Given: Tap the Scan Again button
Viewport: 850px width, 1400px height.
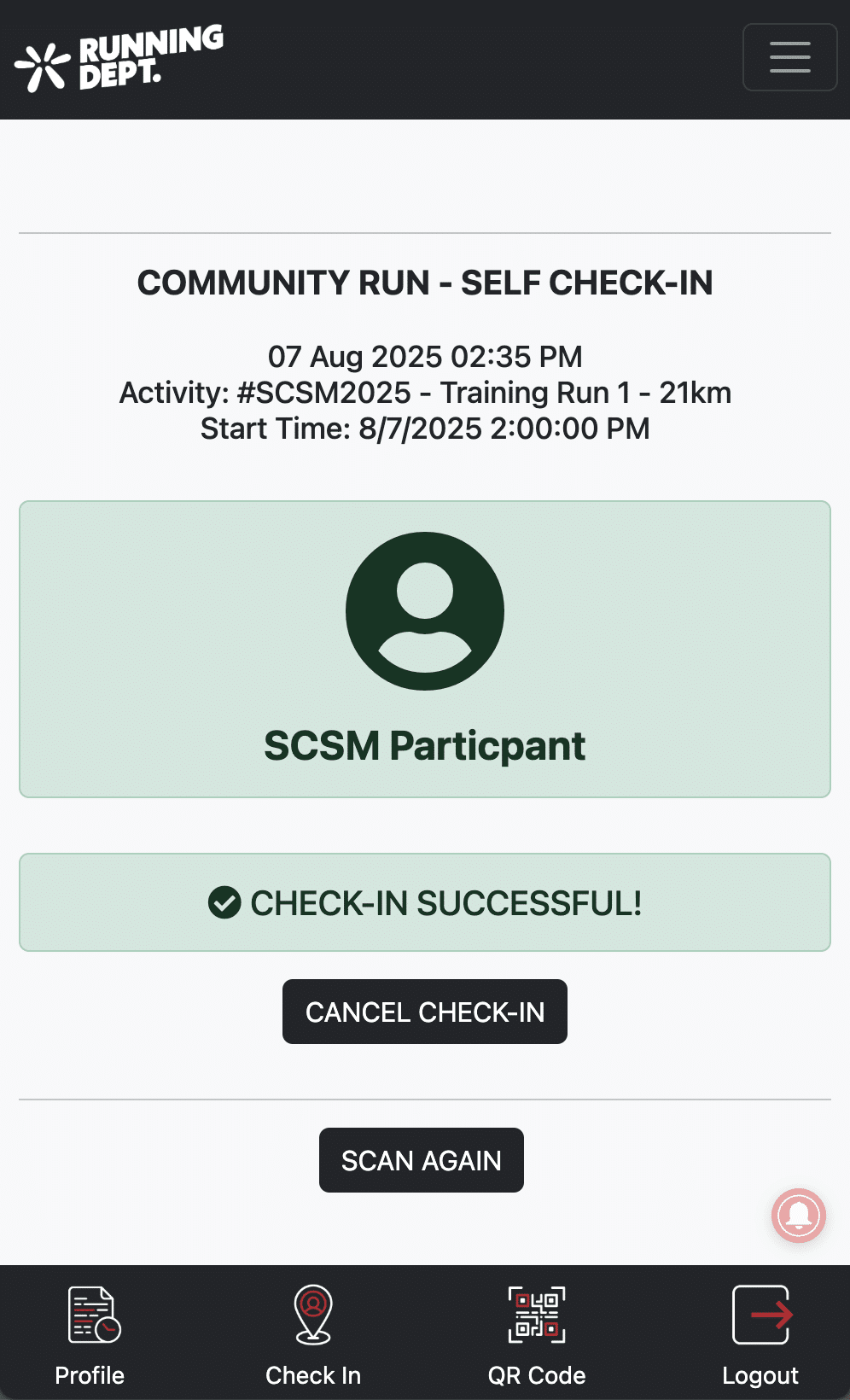Looking at the screenshot, I should (x=421, y=1160).
